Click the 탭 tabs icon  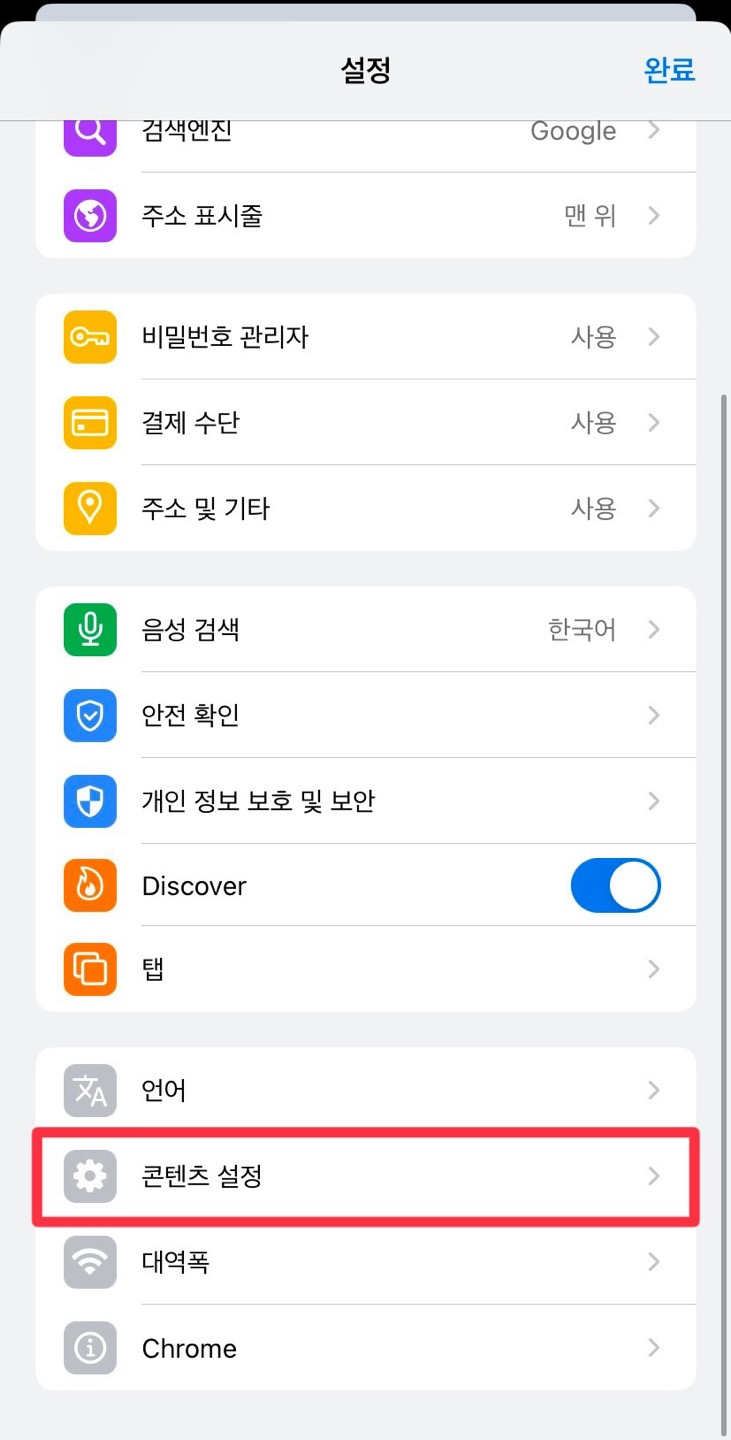[x=89, y=969]
